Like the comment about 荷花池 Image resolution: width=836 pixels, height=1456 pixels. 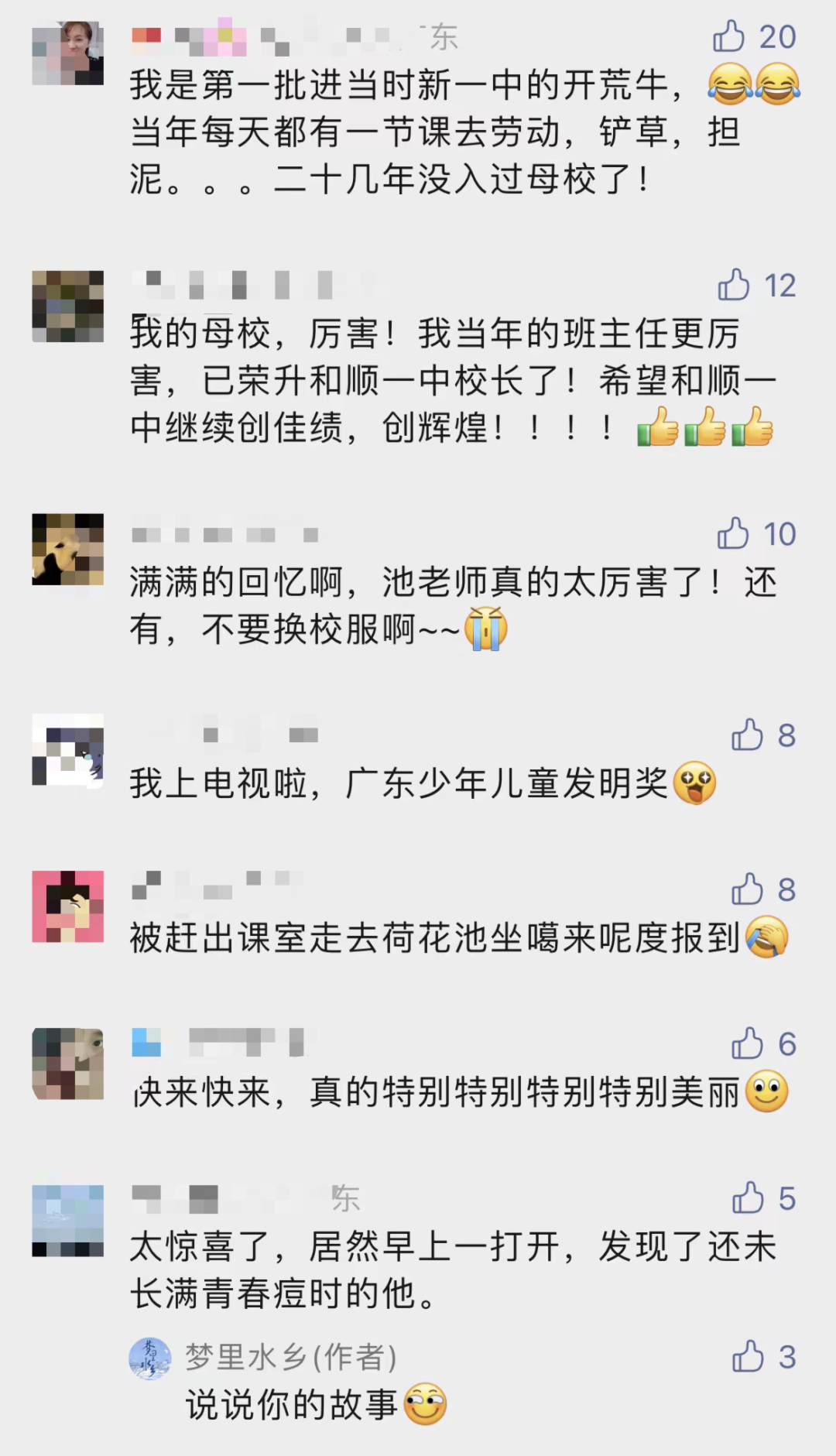point(748,889)
